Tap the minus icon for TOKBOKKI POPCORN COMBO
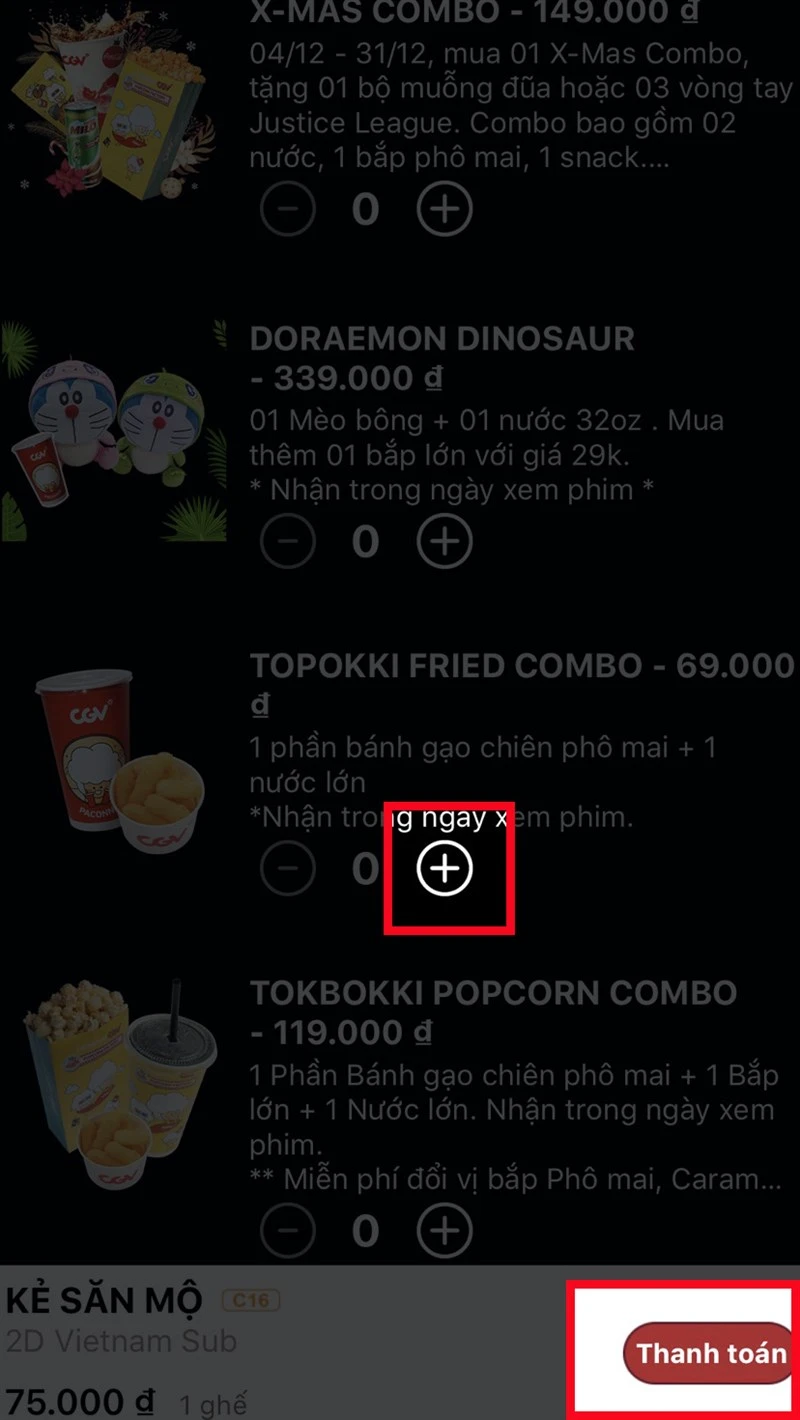The width and height of the screenshot is (800, 1420). point(287,1231)
